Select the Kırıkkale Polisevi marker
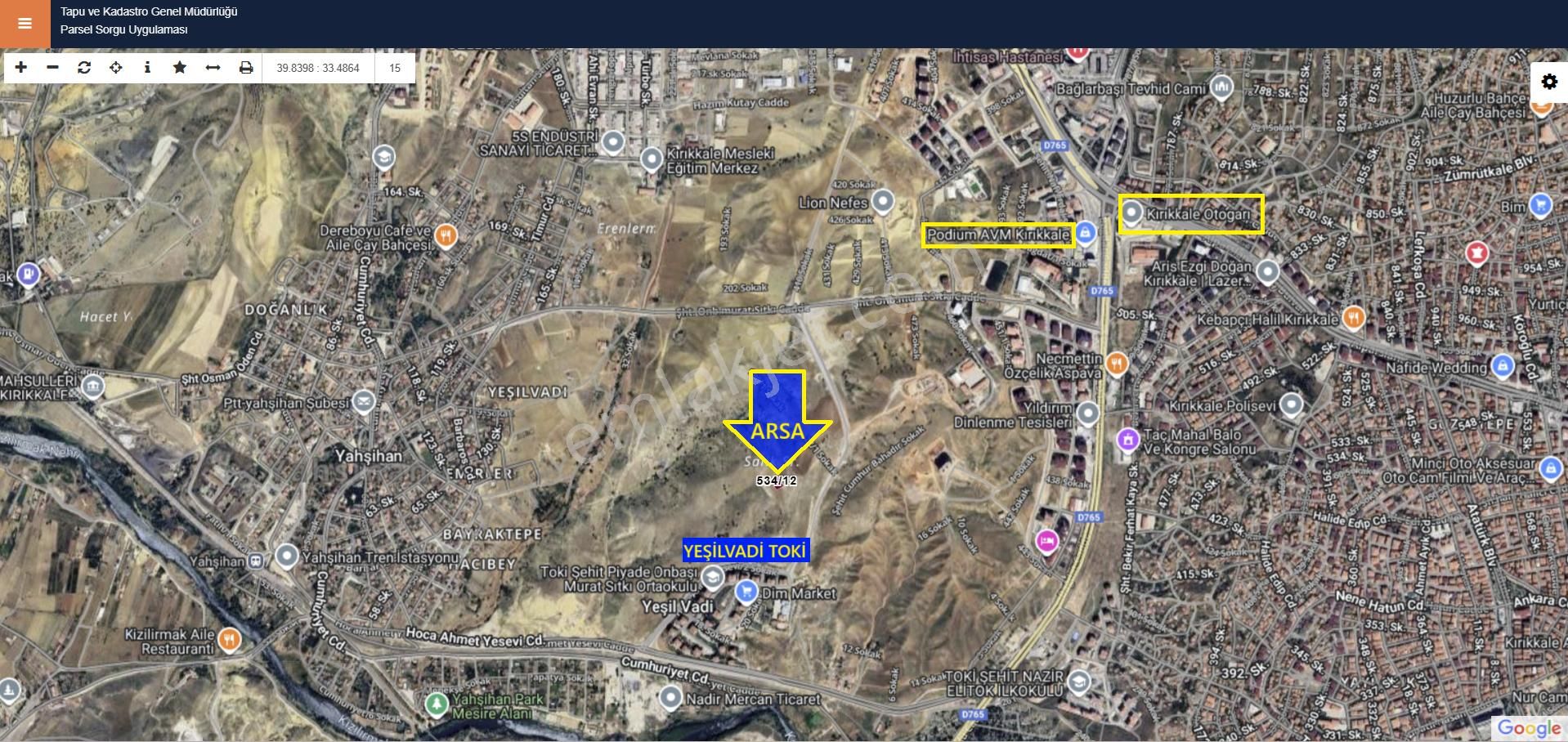This screenshot has width=1568, height=742. click(x=1291, y=405)
